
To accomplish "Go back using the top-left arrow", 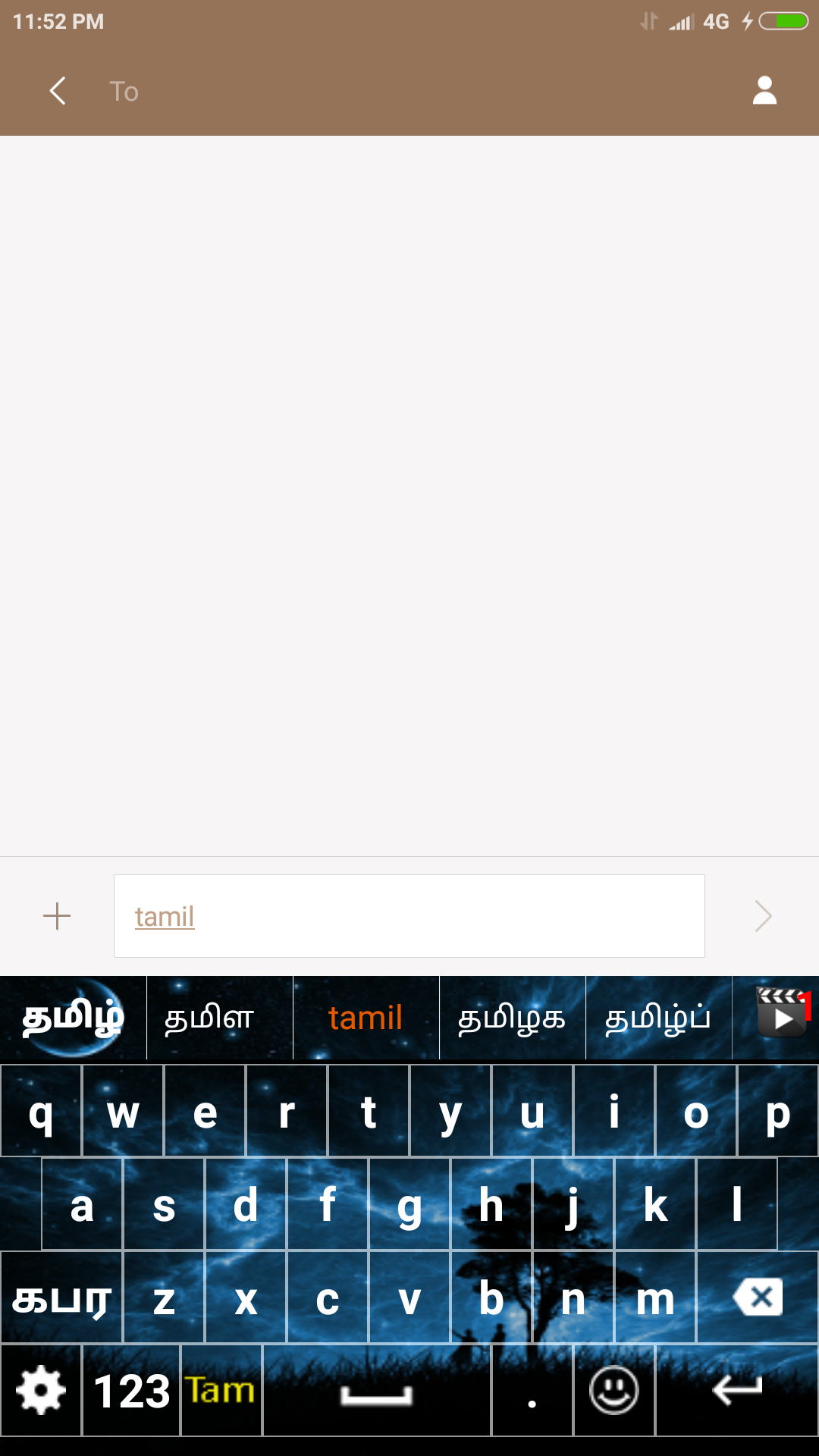I will point(58,91).
